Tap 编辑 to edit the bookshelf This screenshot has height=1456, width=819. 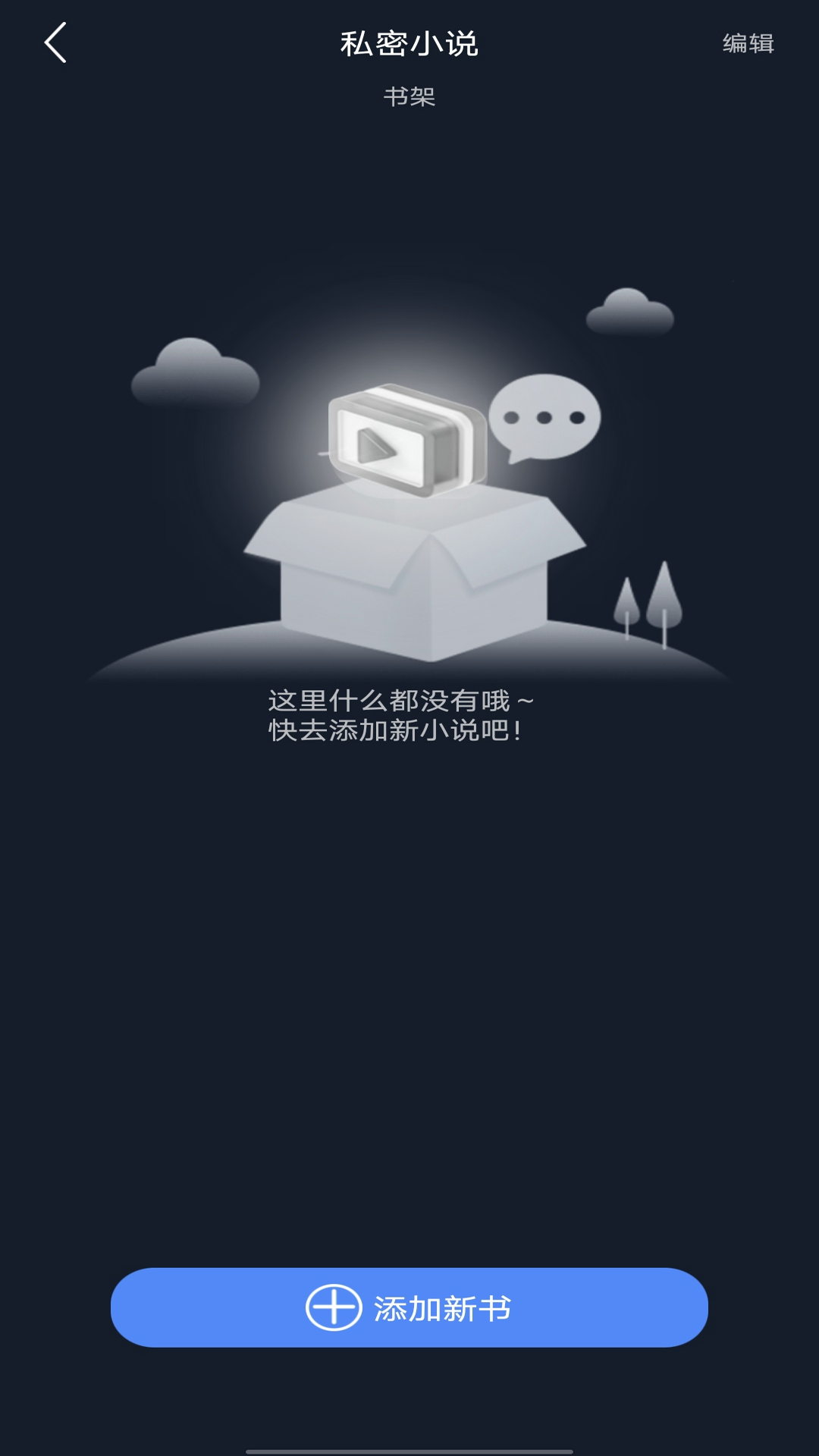click(x=748, y=44)
